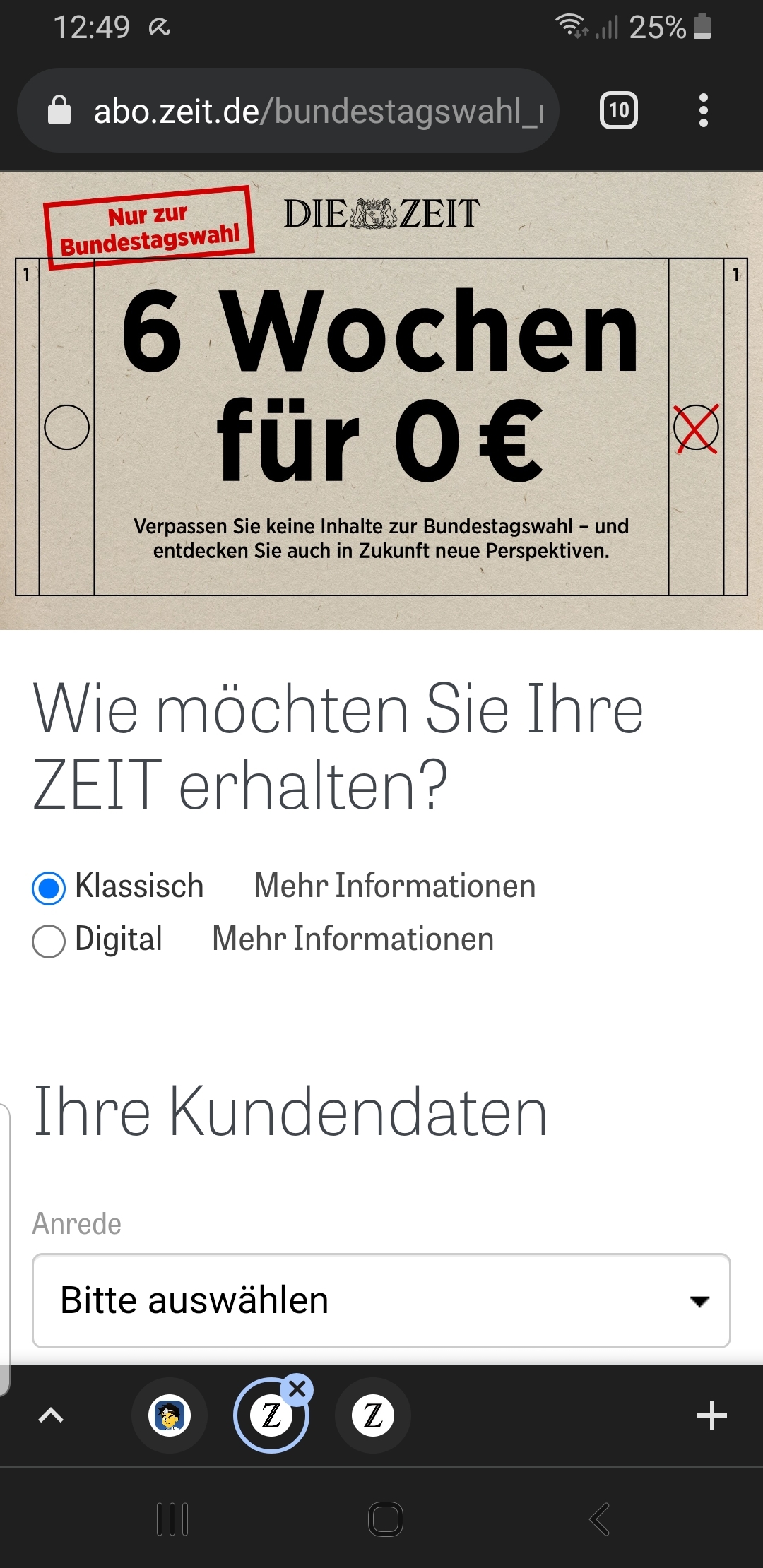Screen dimensions: 763x1568
Task: Expand the Anrede dropdown
Action: tap(381, 1300)
